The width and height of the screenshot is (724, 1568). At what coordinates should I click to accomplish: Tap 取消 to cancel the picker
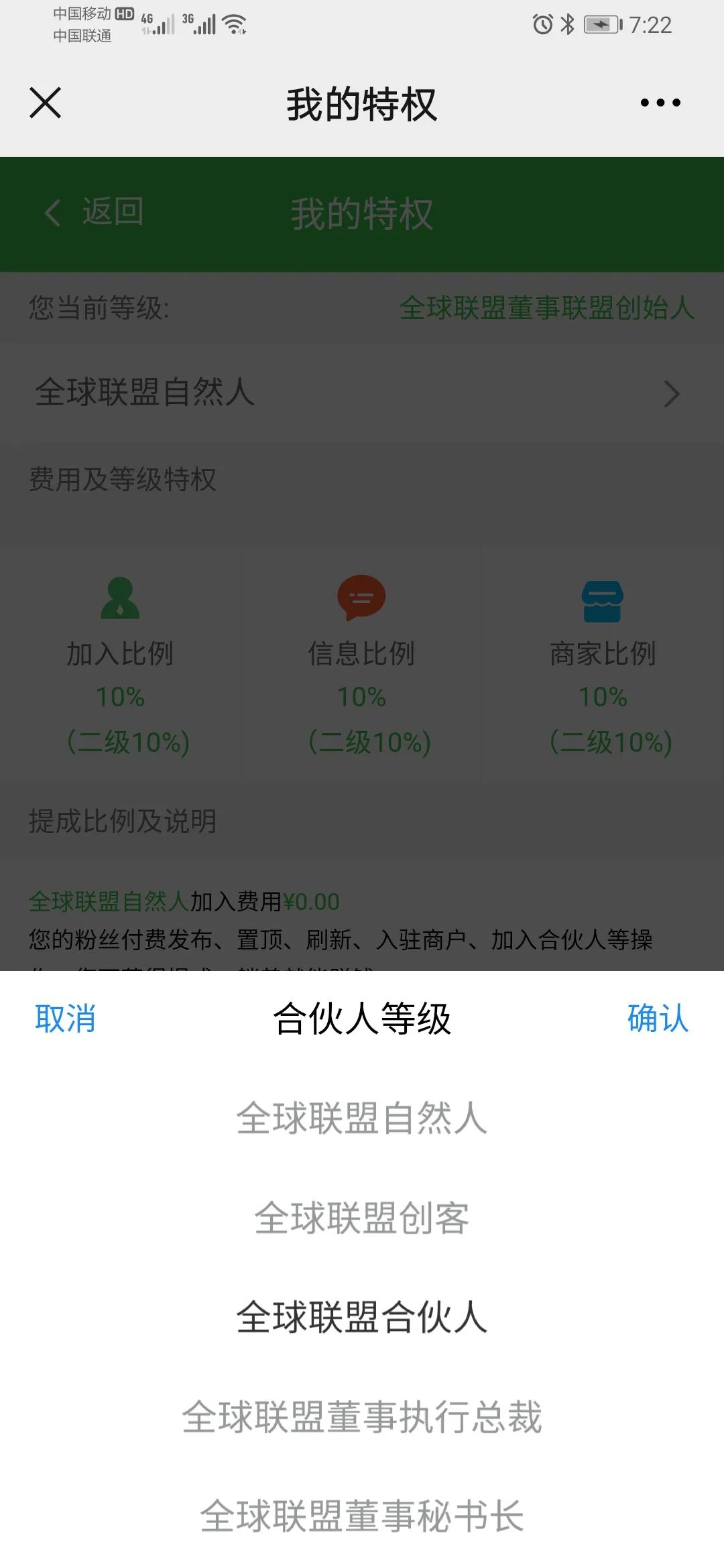click(65, 1019)
